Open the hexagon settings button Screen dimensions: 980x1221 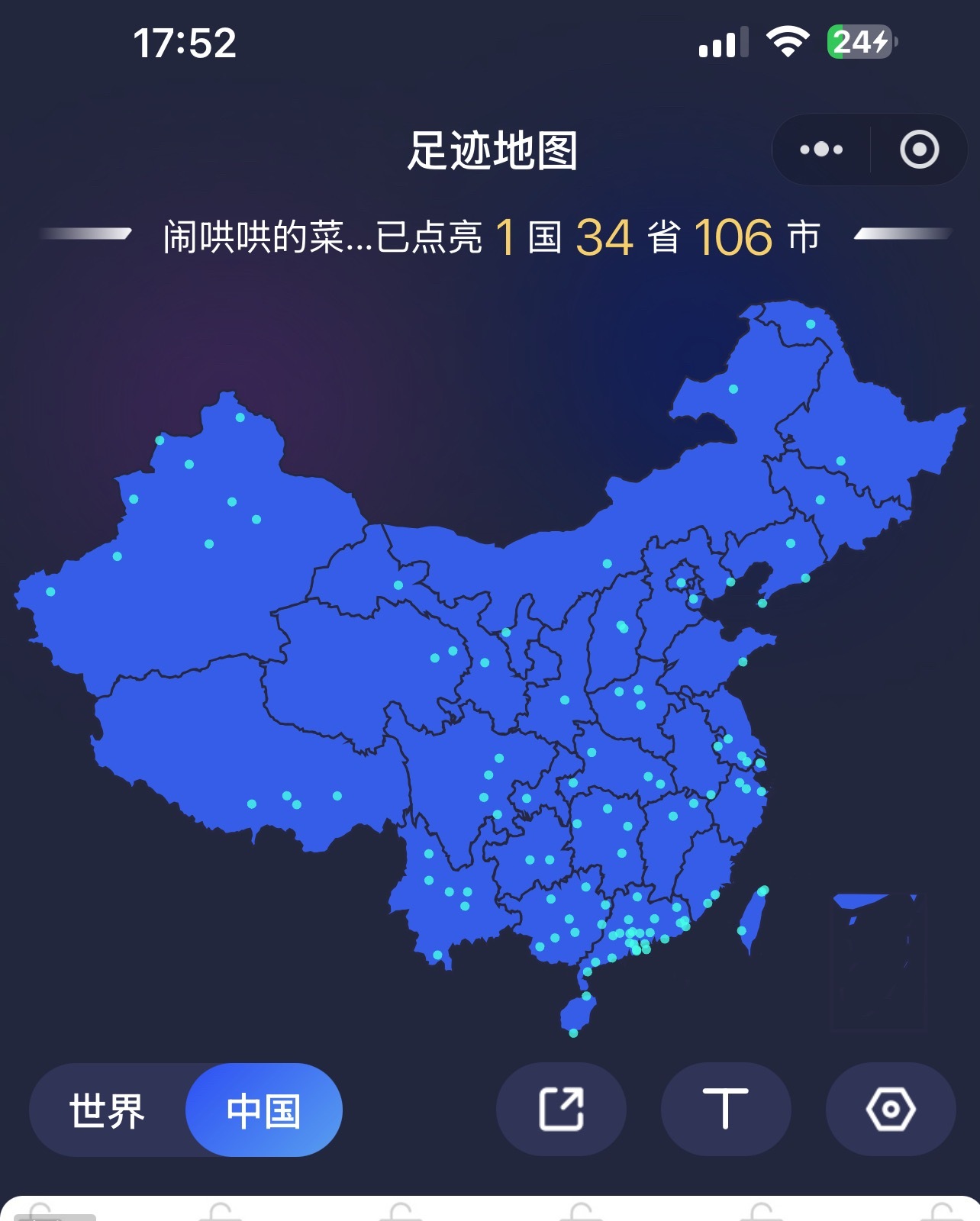click(891, 1109)
